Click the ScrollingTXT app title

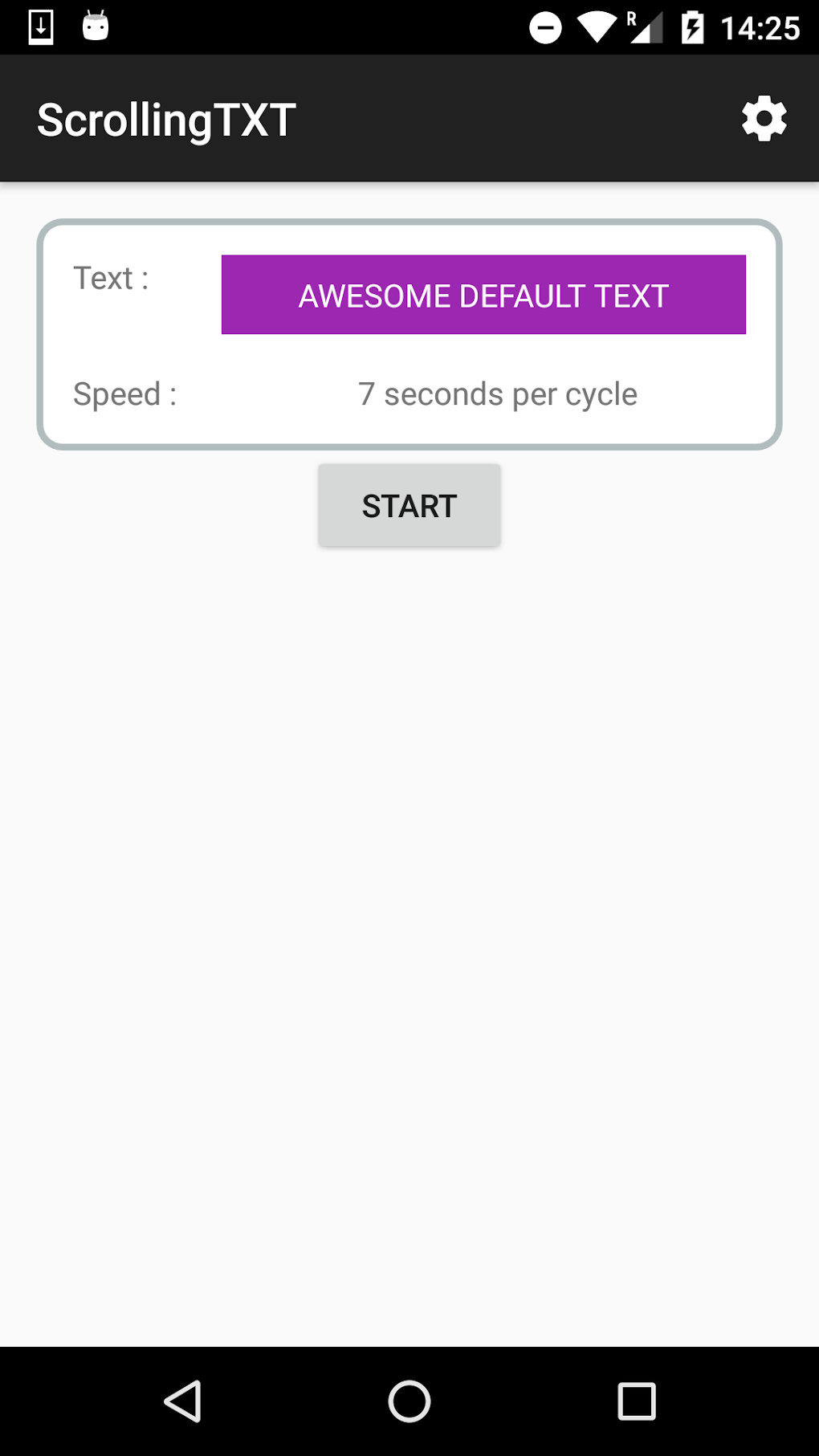coord(166,118)
